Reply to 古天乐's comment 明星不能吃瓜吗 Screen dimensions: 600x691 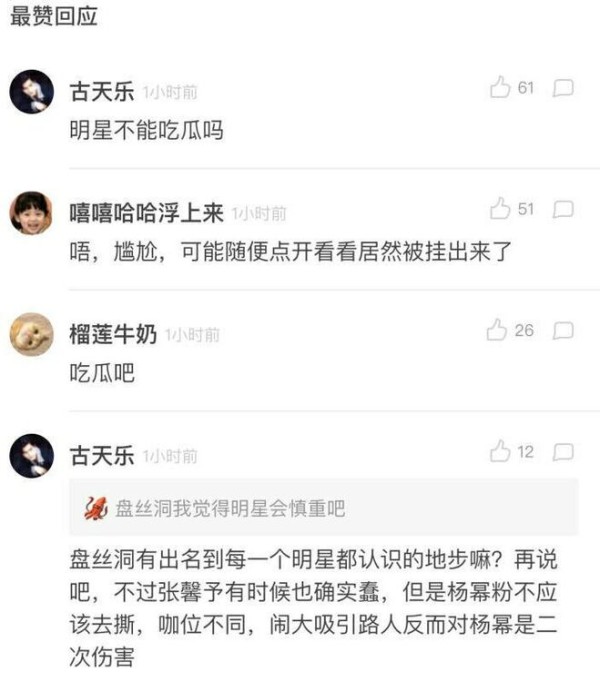pyautogui.click(x=563, y=88)
